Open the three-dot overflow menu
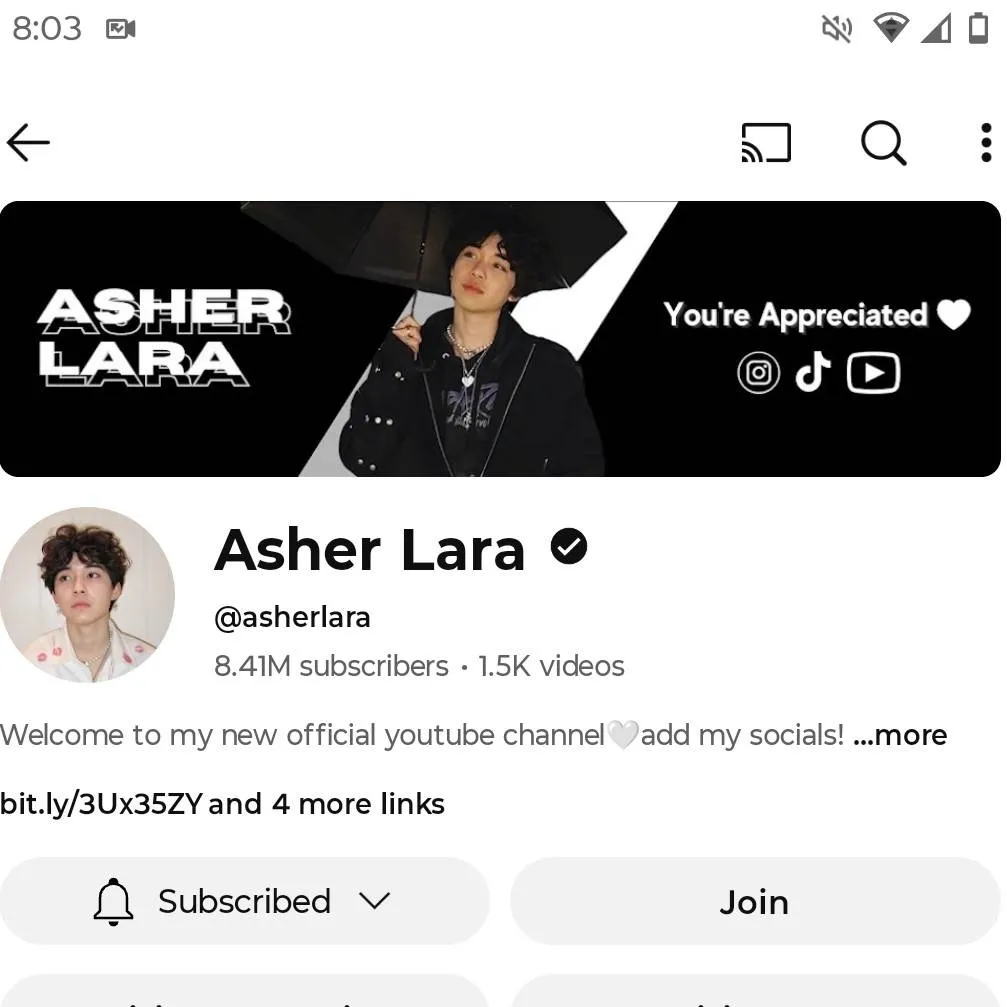 click(x=985, y=143)
